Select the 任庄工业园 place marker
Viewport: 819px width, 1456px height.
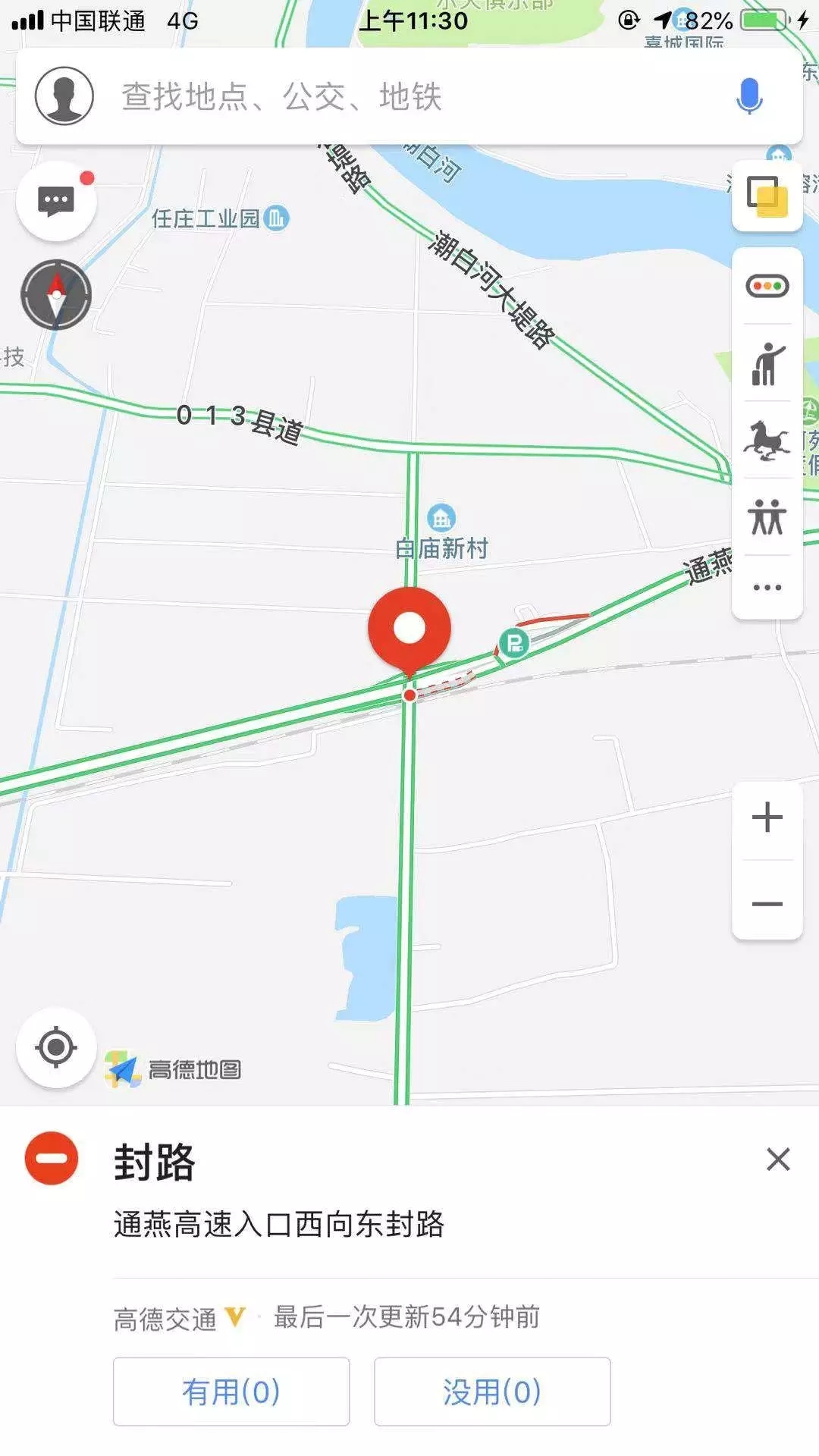[x=276, y=218]
